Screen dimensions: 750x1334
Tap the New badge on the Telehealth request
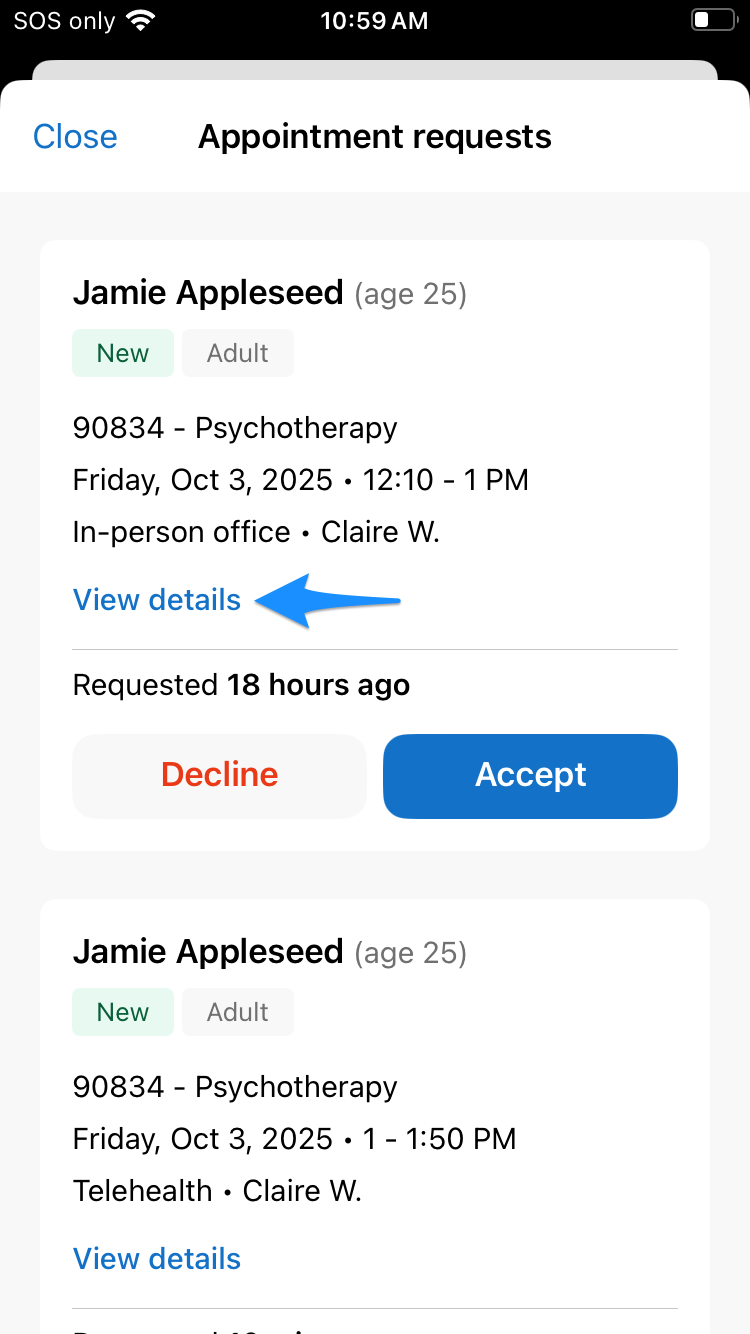click(x=122, y=1011)
